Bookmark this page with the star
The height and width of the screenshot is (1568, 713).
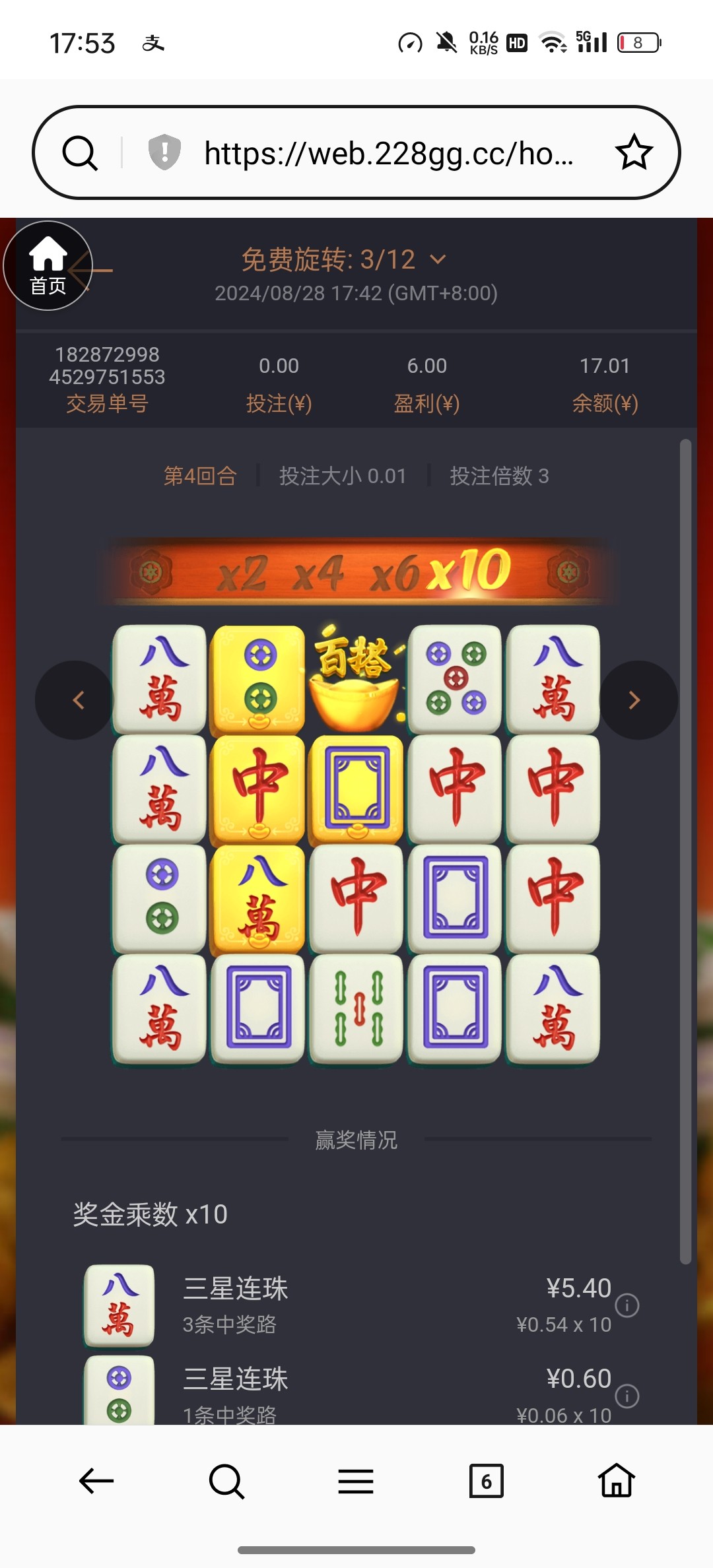[634, 152]
